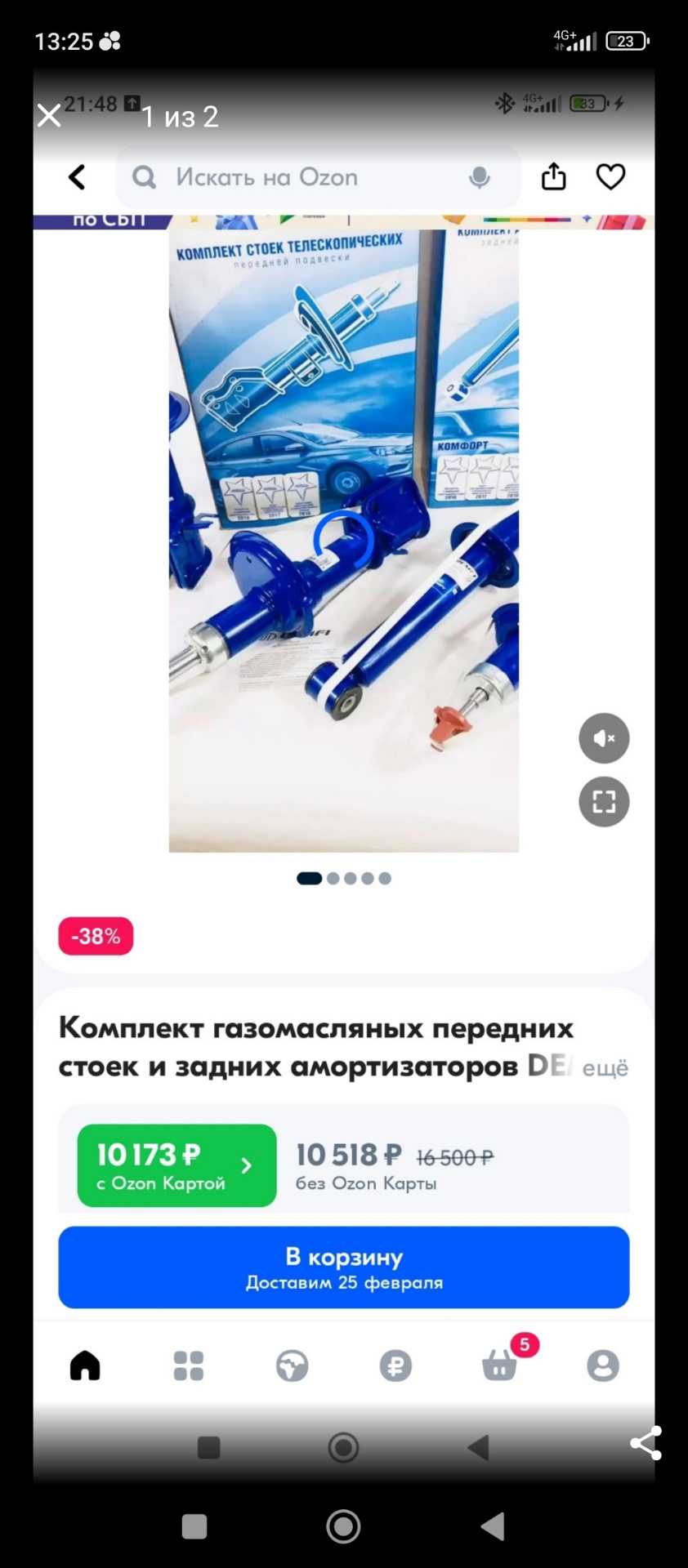Screen dimensions: 688x1568
Task: Open the cart with 5 items
Action: 500,1366
